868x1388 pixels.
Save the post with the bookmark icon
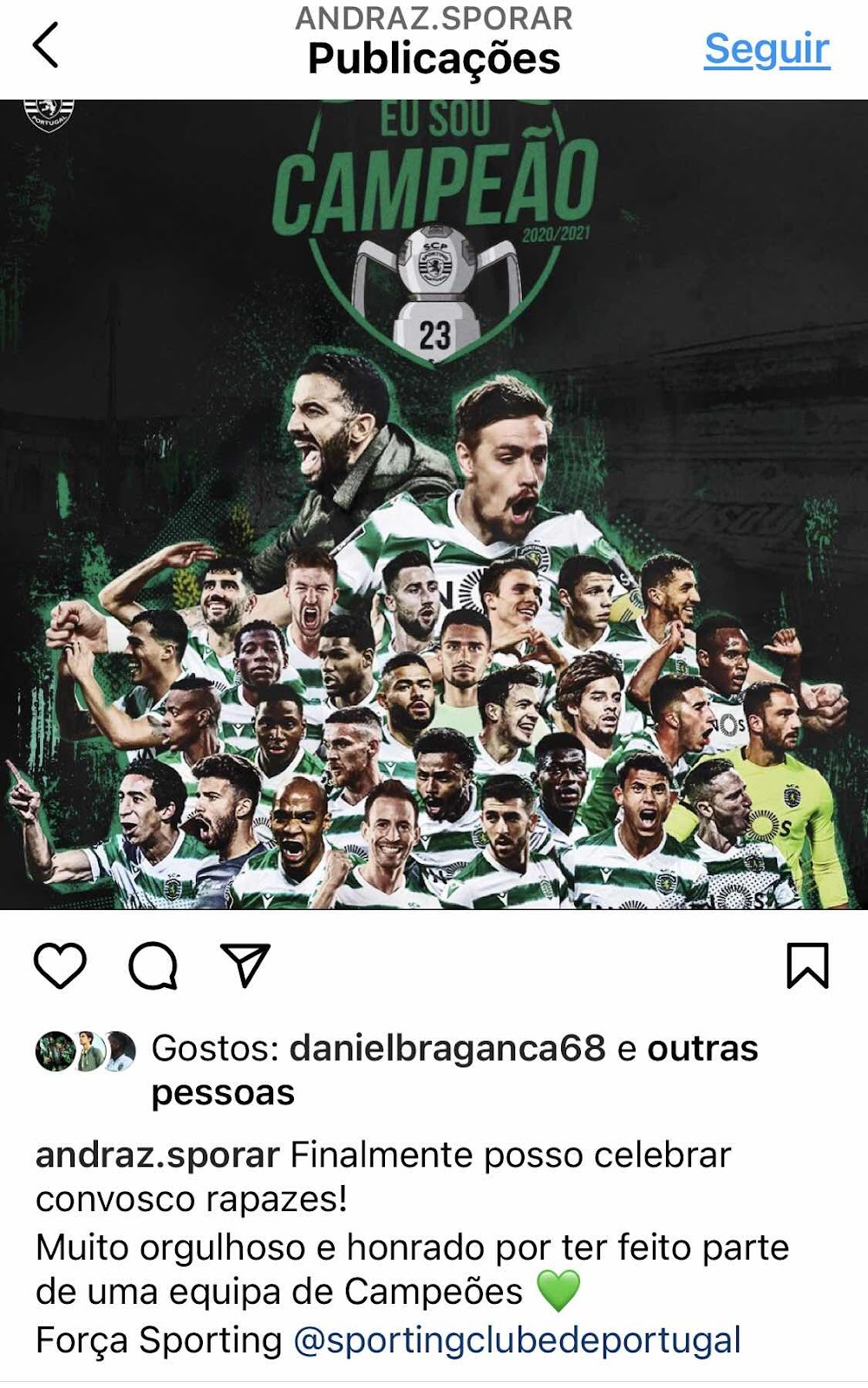(x=807, y=965)
